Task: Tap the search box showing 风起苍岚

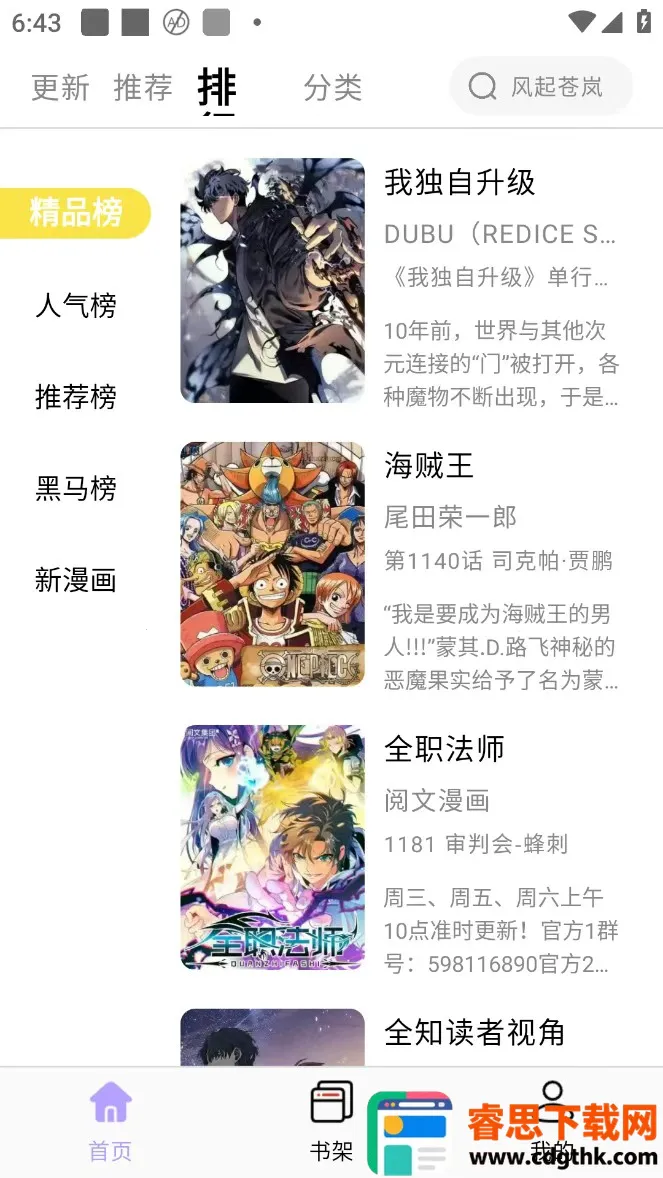Action: click(x=541, y=87)
